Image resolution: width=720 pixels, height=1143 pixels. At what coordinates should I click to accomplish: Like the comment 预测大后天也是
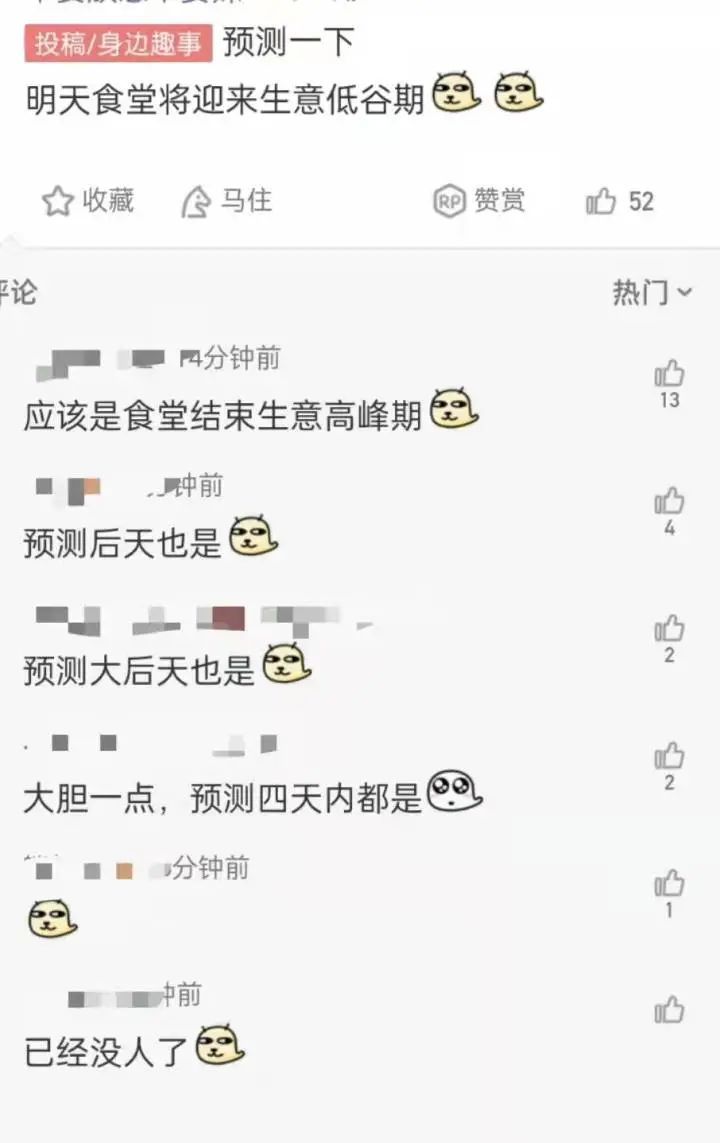point(669,629)
